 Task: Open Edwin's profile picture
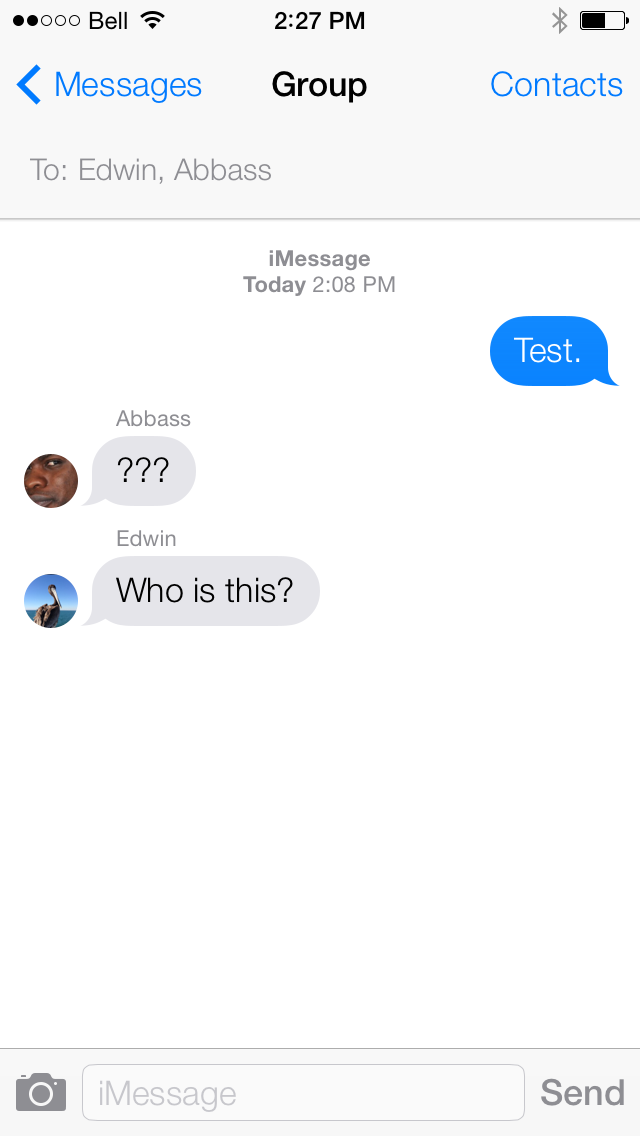pyautogui.click(x=51, y=601)
